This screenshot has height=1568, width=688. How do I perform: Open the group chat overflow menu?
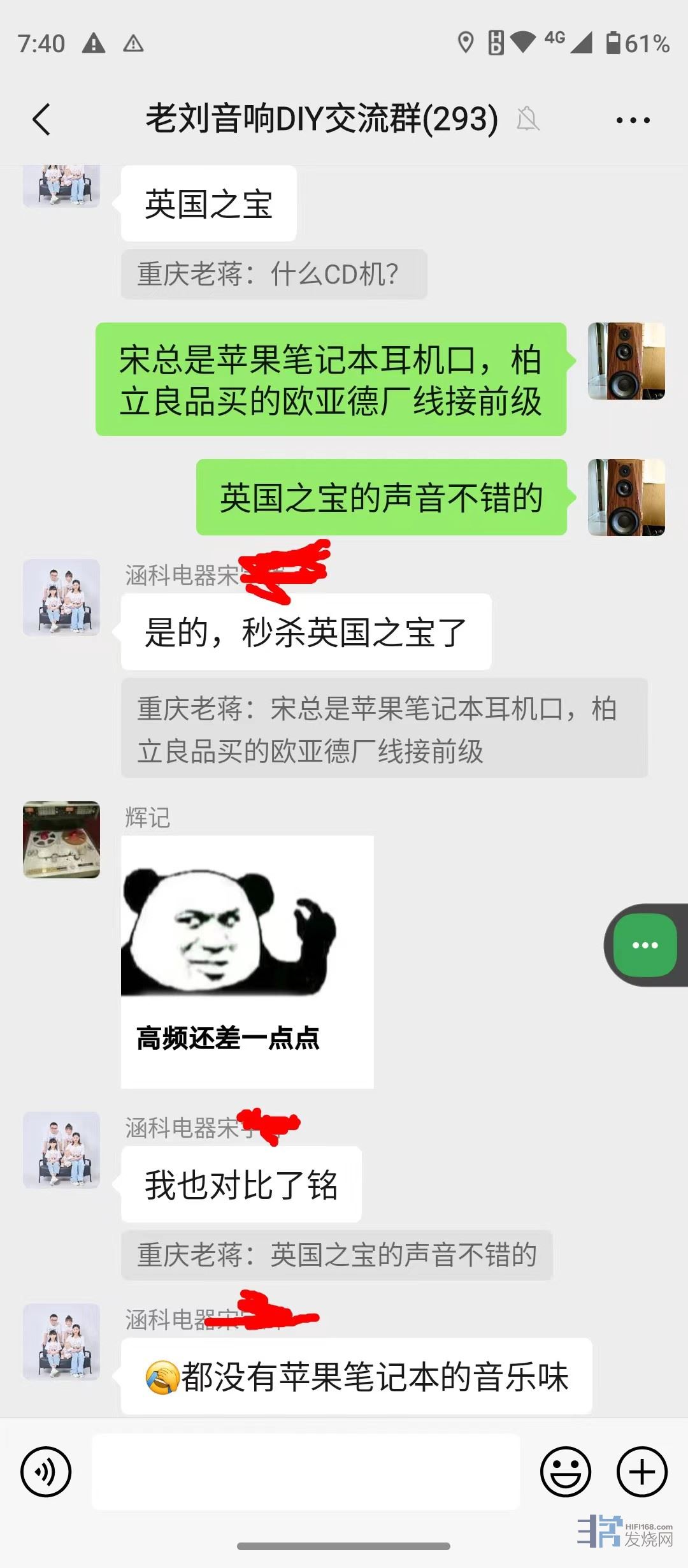633,120
